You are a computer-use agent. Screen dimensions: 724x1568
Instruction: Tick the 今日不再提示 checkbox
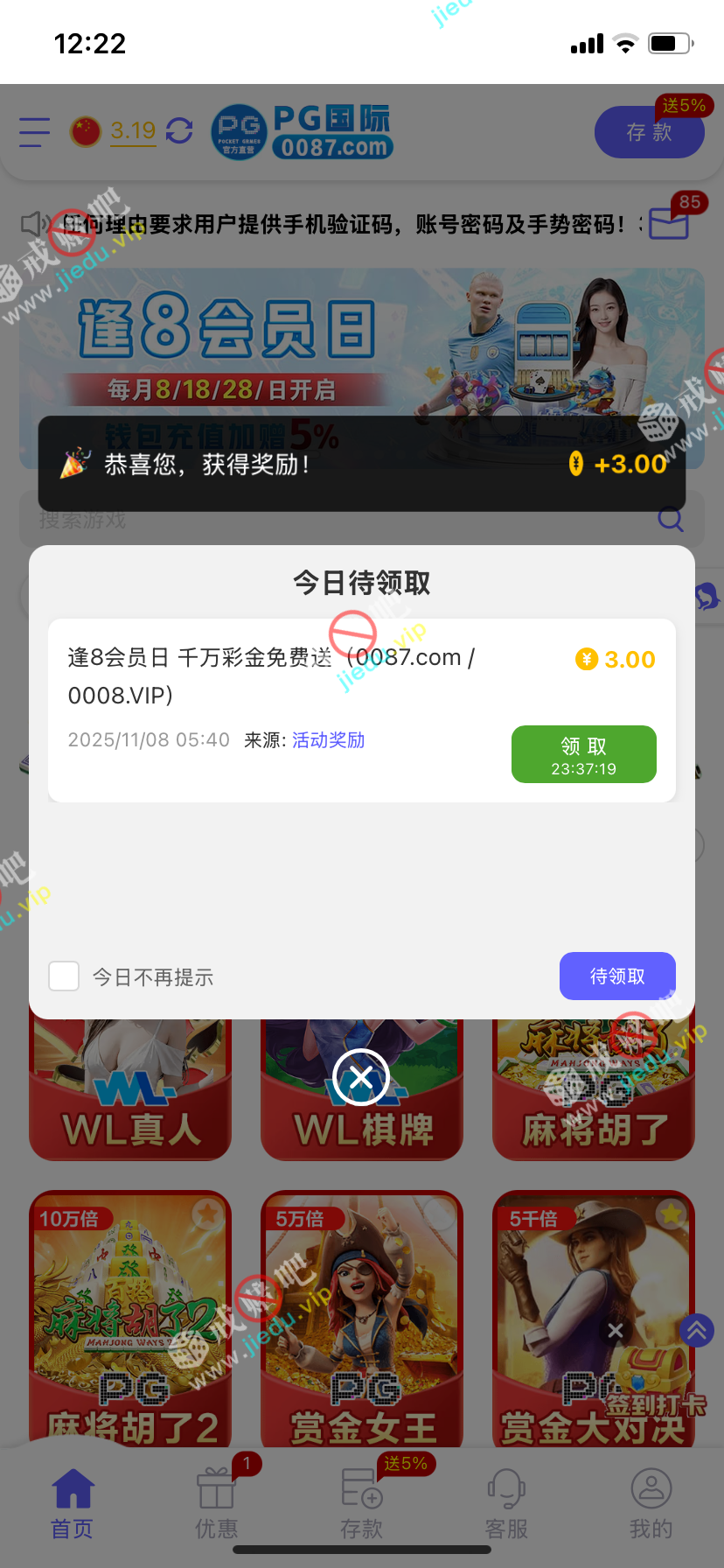click(64, 976)
